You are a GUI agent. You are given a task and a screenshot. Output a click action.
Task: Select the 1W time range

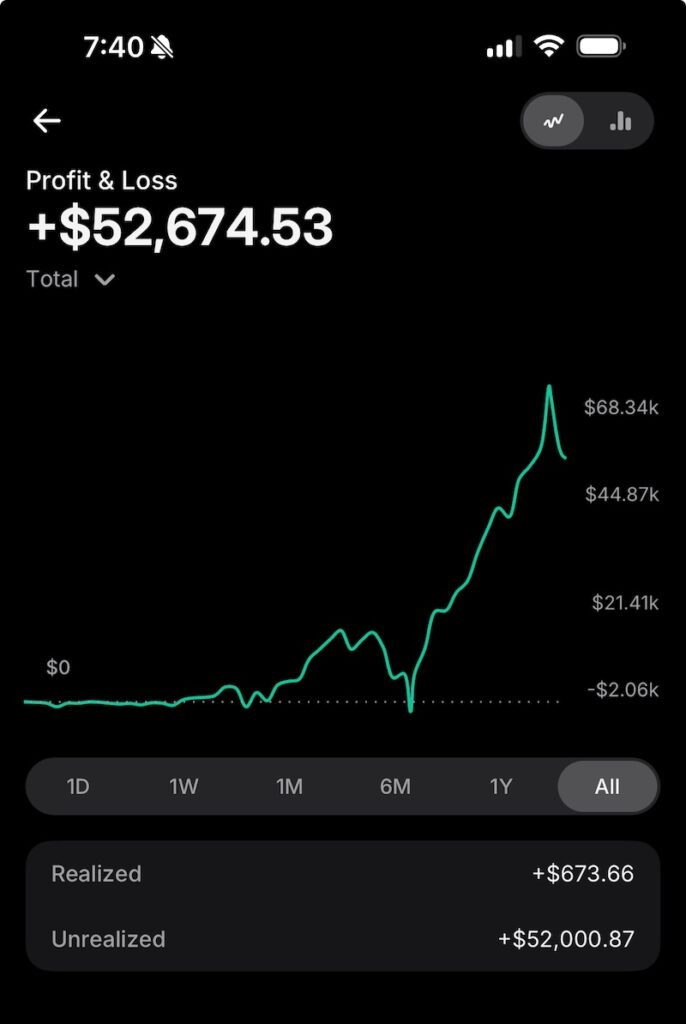pyautogui.click(x=184, y=787)
